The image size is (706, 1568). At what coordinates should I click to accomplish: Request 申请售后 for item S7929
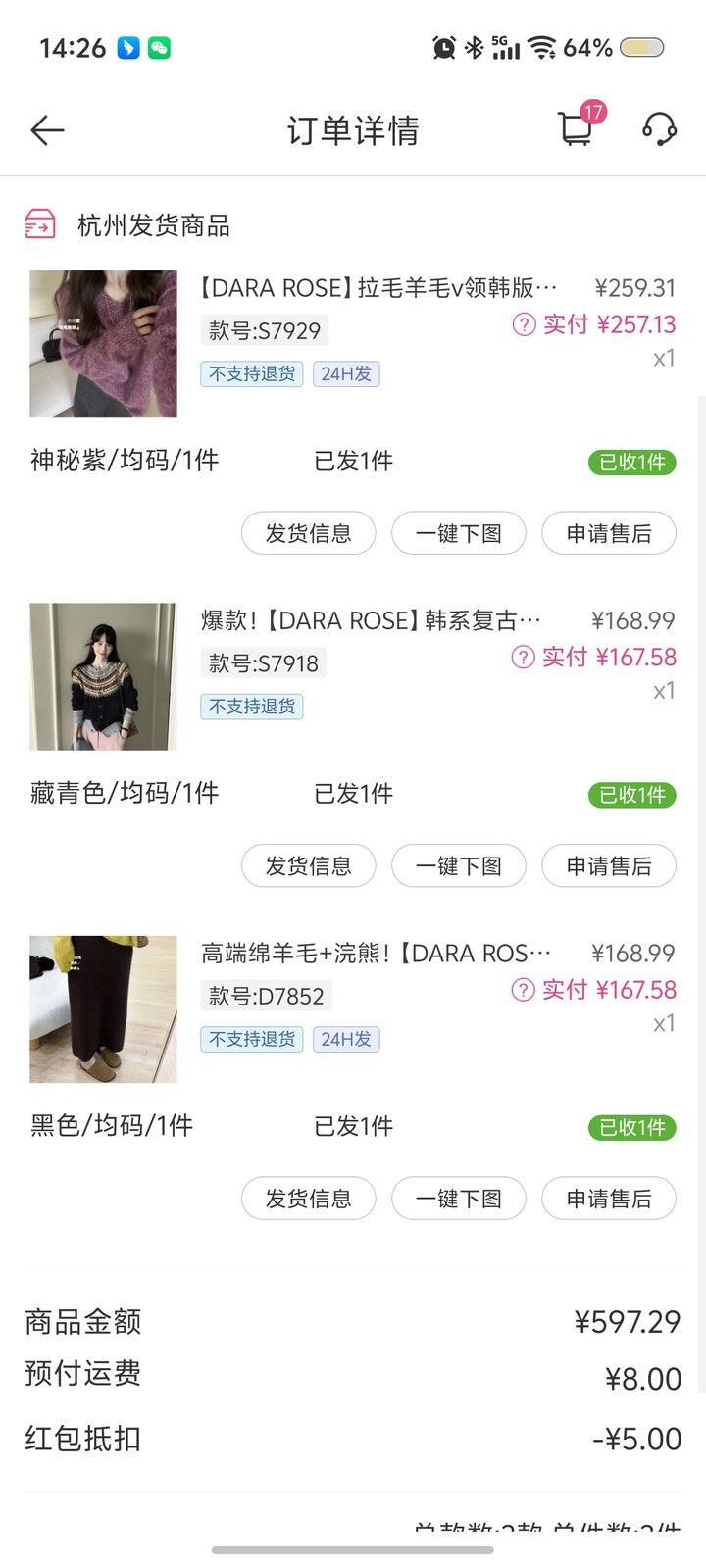(x=609, y=533)
